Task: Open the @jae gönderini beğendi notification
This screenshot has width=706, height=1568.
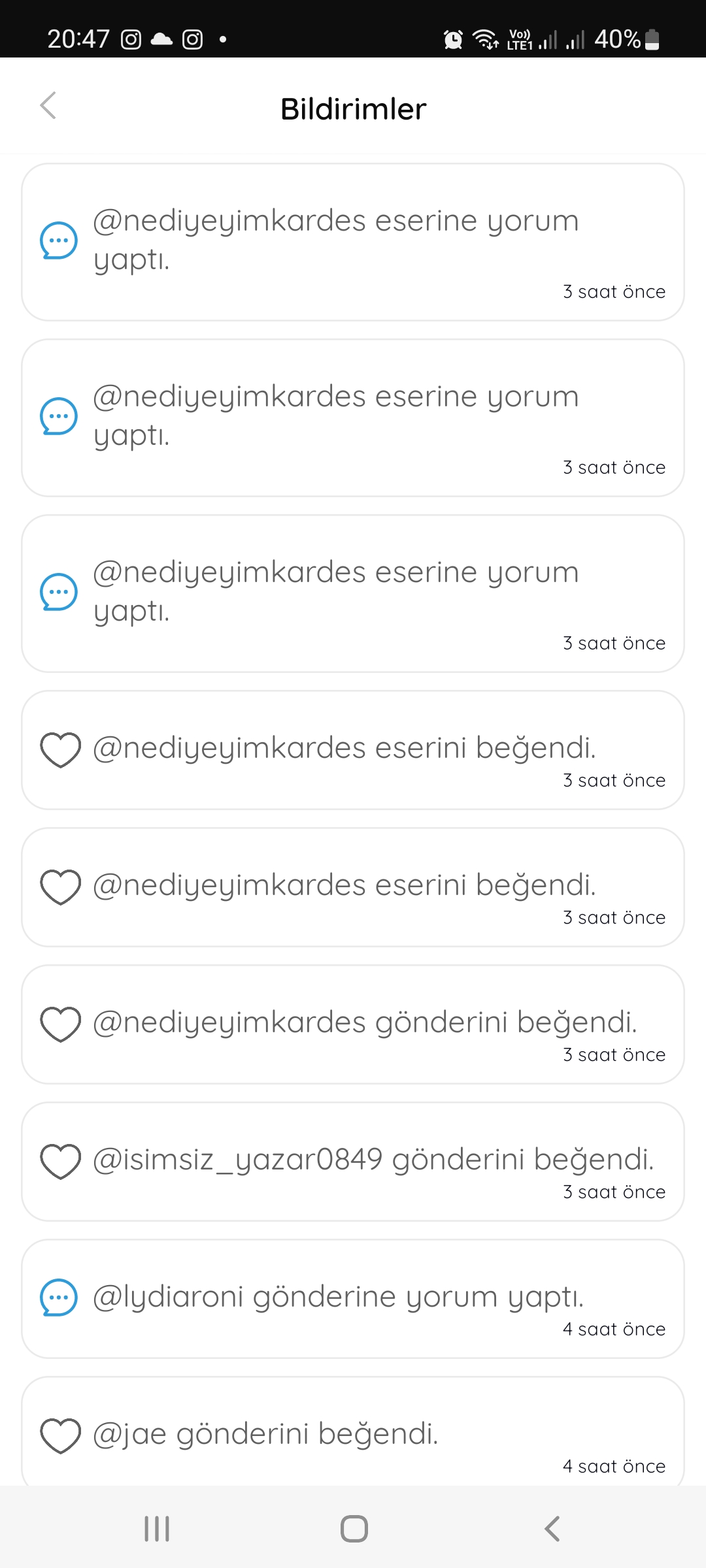Action: [x=353, y=1432]
